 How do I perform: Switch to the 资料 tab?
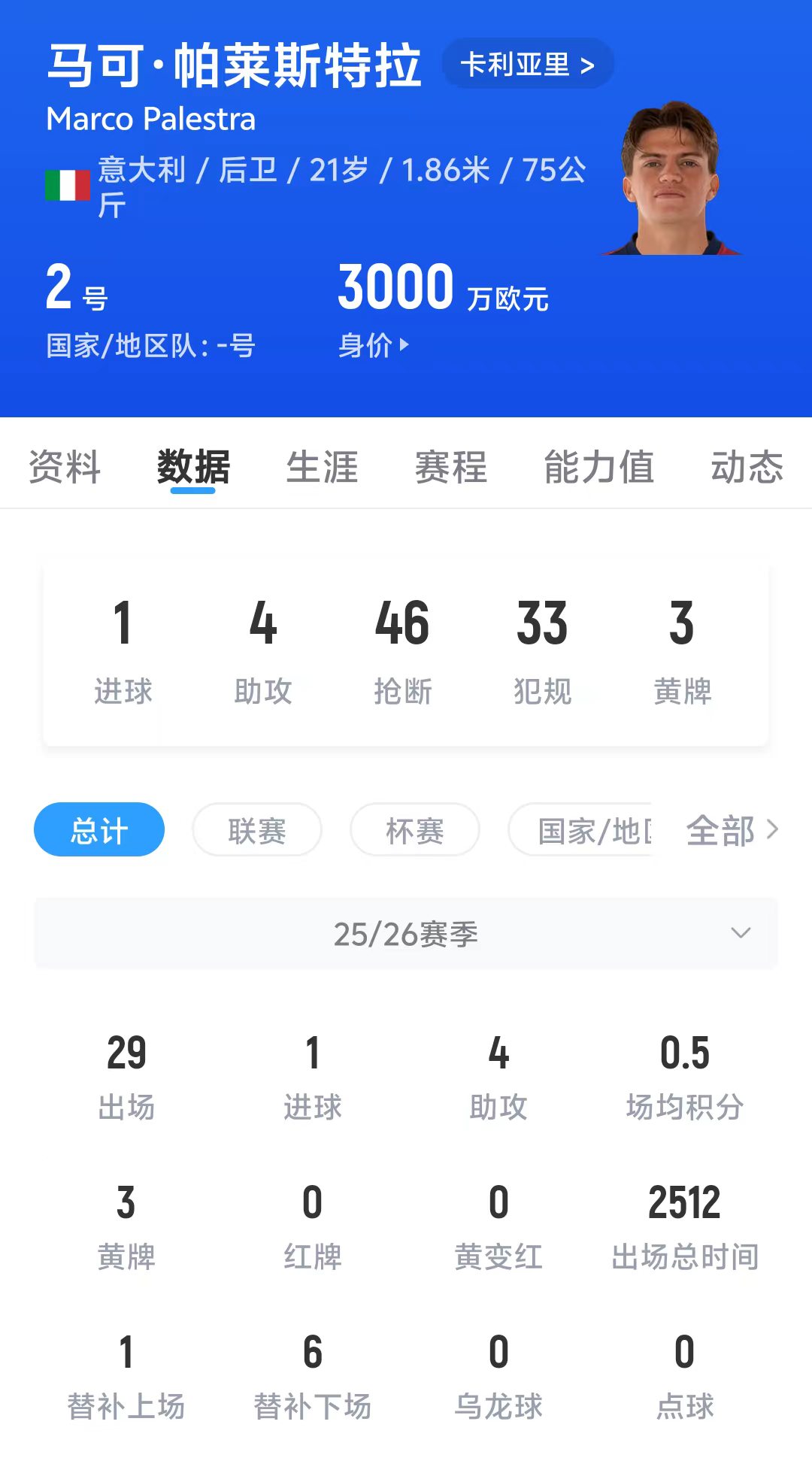tap(65, 467)
